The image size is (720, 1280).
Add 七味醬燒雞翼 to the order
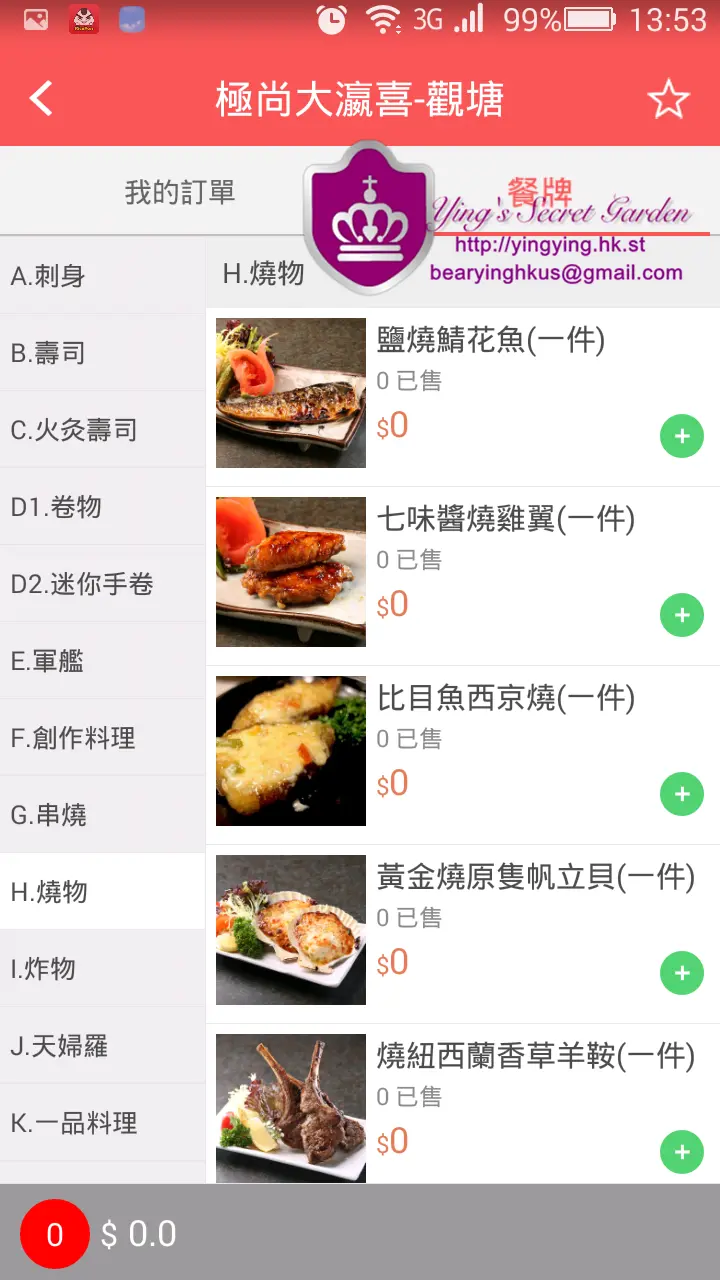pos(682,615)
